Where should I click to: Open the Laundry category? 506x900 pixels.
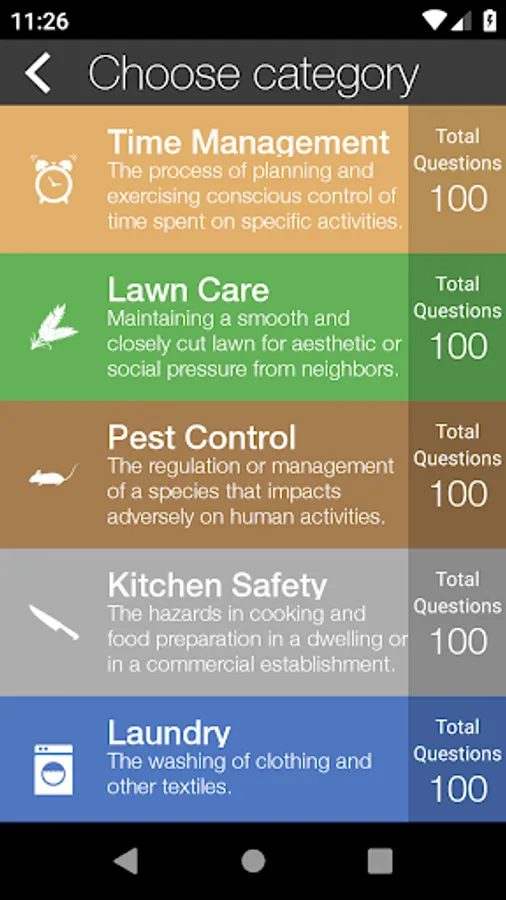[253, 759]
